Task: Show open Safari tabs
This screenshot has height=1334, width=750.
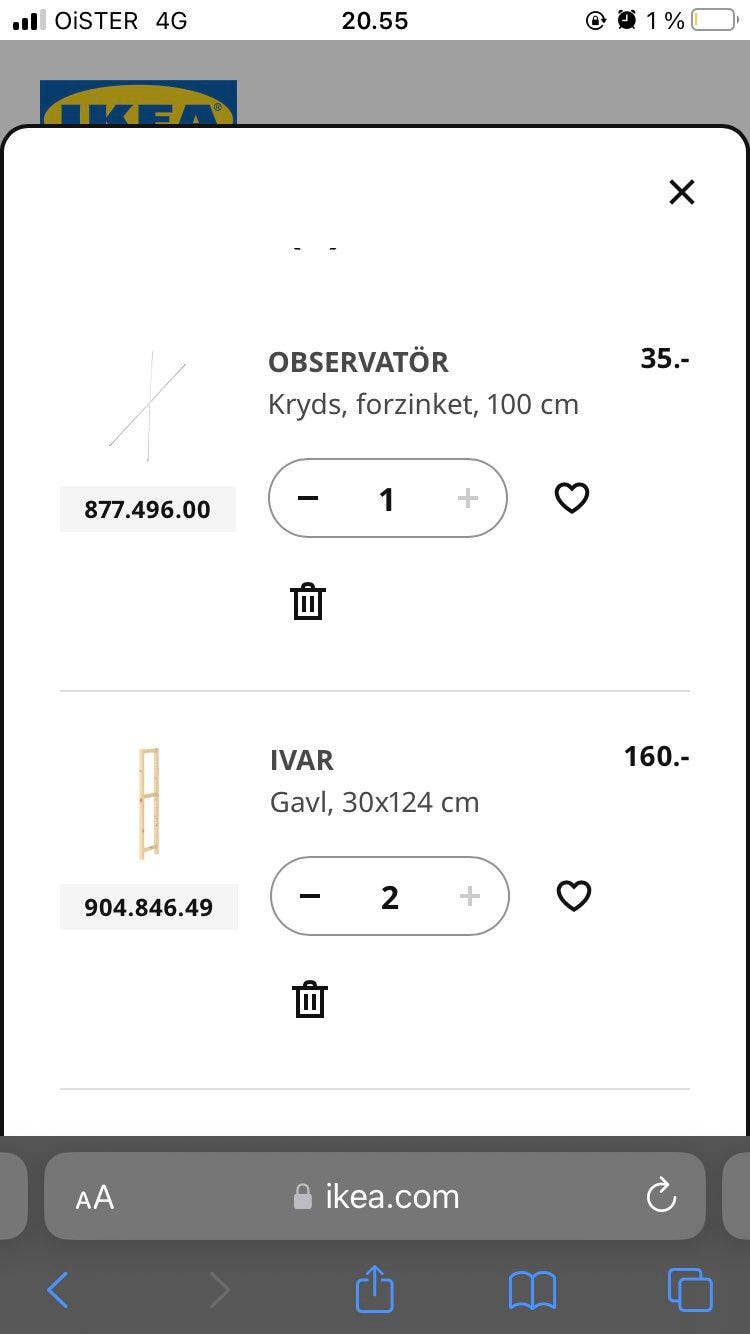Action: (x=690, y=1290)
